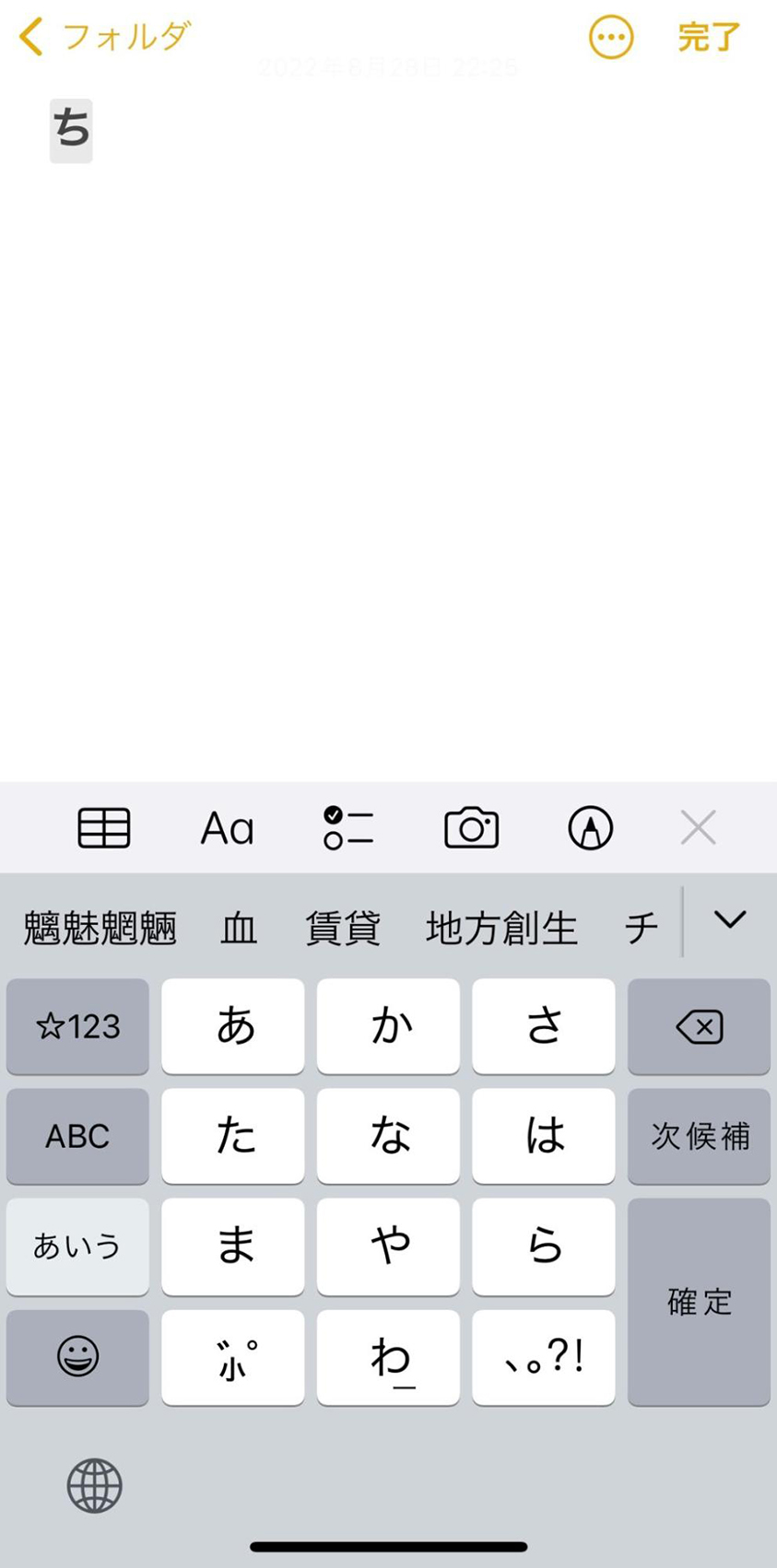Open the markup pen tool
Screen dimensions: 777x1568
[x=590, y=827]
